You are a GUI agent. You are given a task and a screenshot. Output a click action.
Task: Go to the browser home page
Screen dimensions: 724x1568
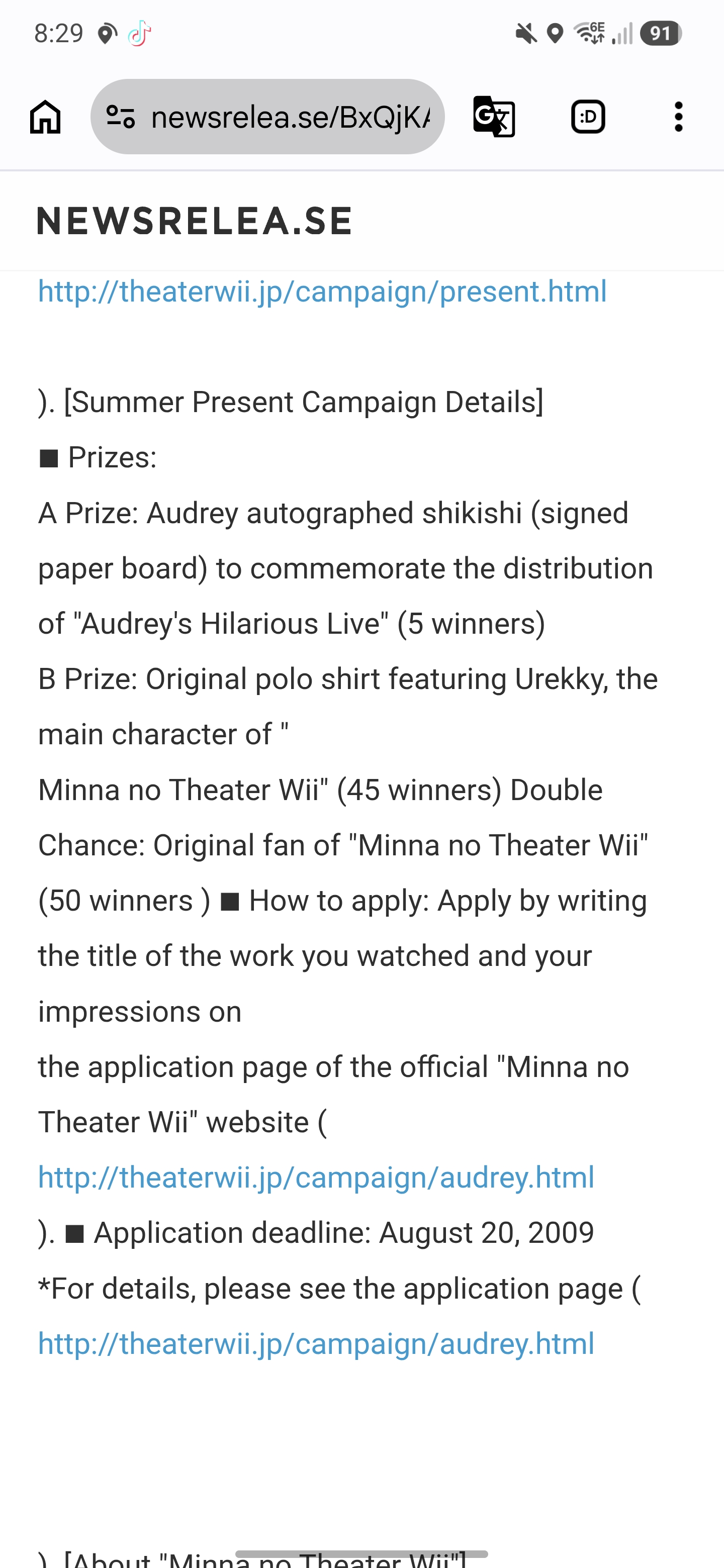[x=46, y=116]
